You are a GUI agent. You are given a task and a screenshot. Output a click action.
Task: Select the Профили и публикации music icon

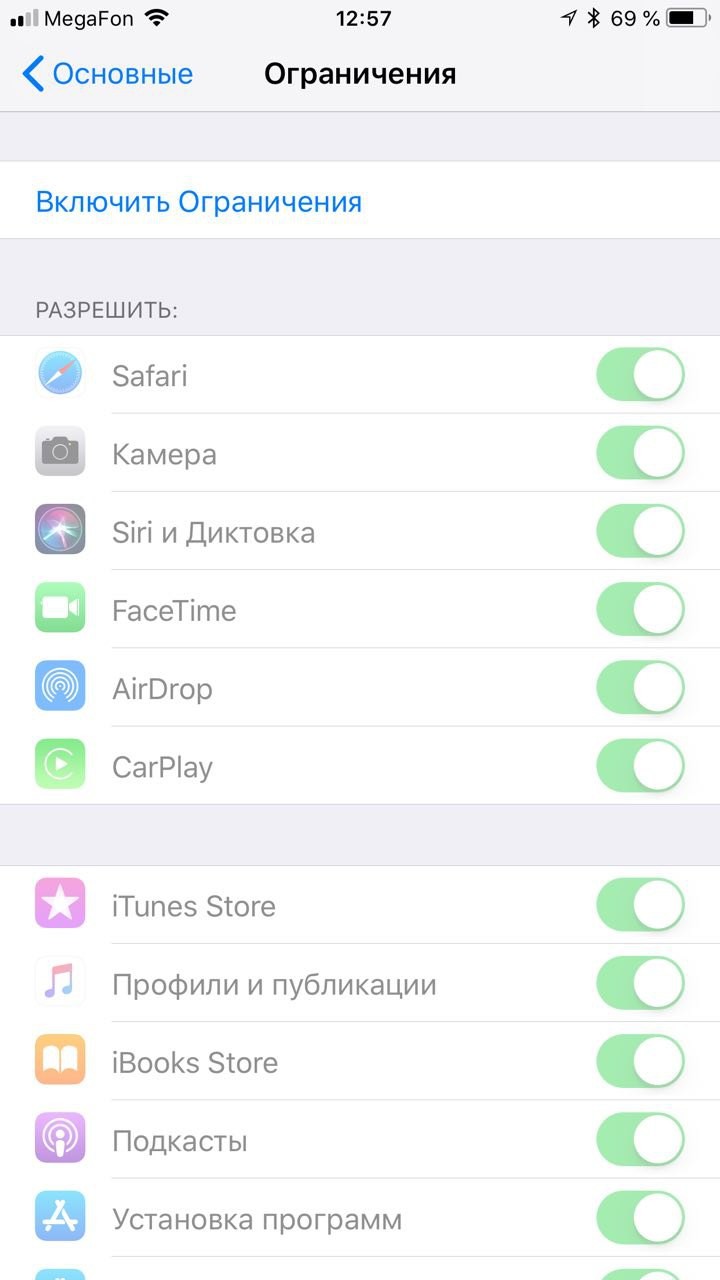pos(59,982)
